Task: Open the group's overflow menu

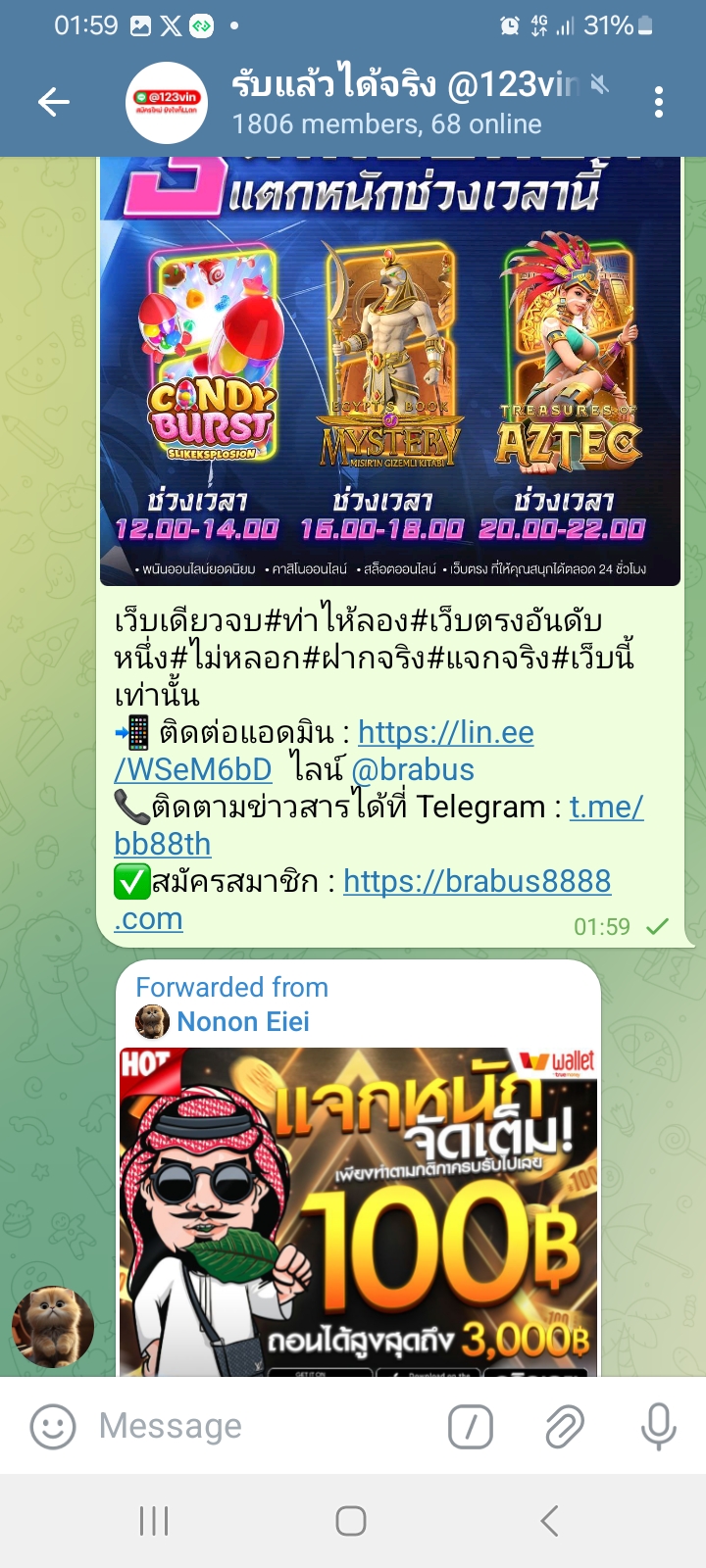Action: [x=659, y=101]
